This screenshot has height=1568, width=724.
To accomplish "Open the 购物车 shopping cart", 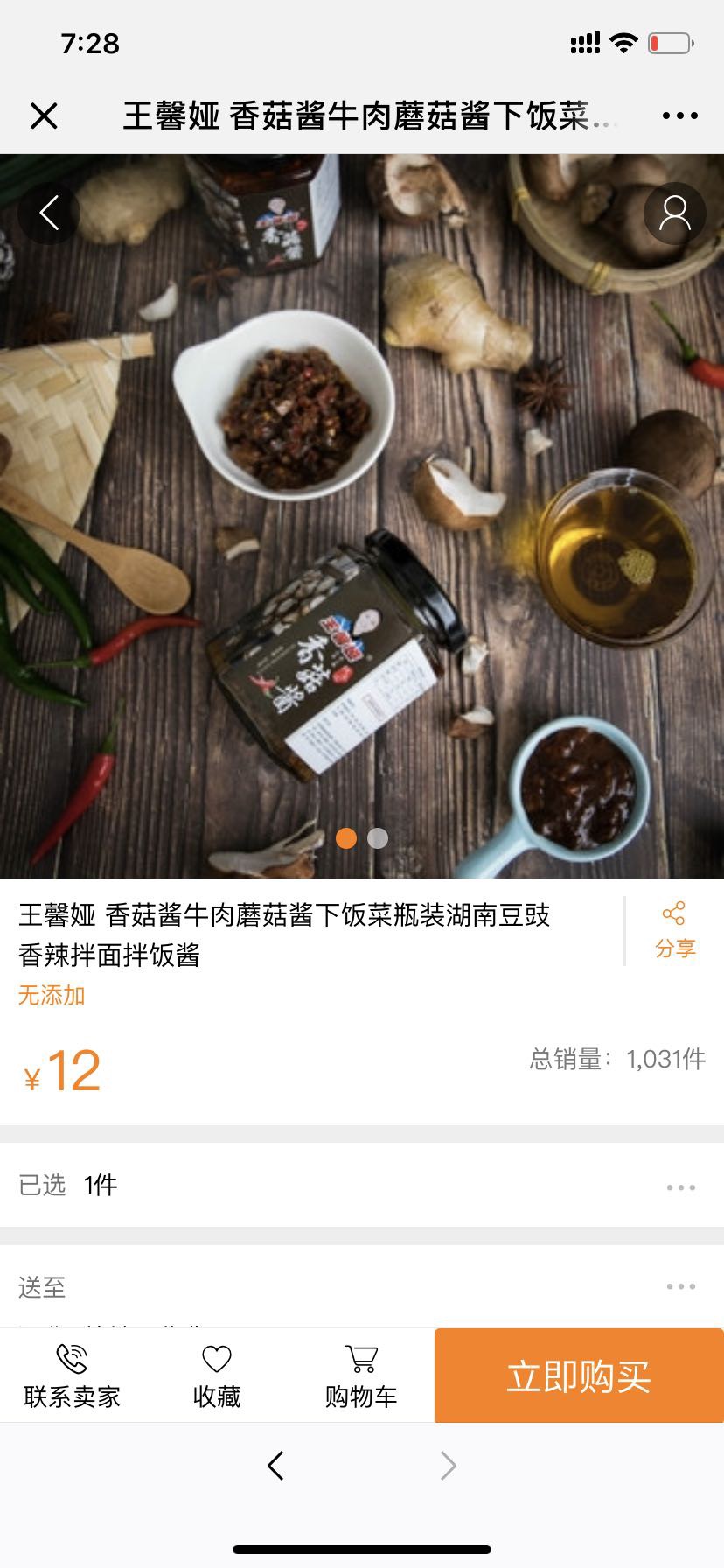I will [x=360, y=1376].
